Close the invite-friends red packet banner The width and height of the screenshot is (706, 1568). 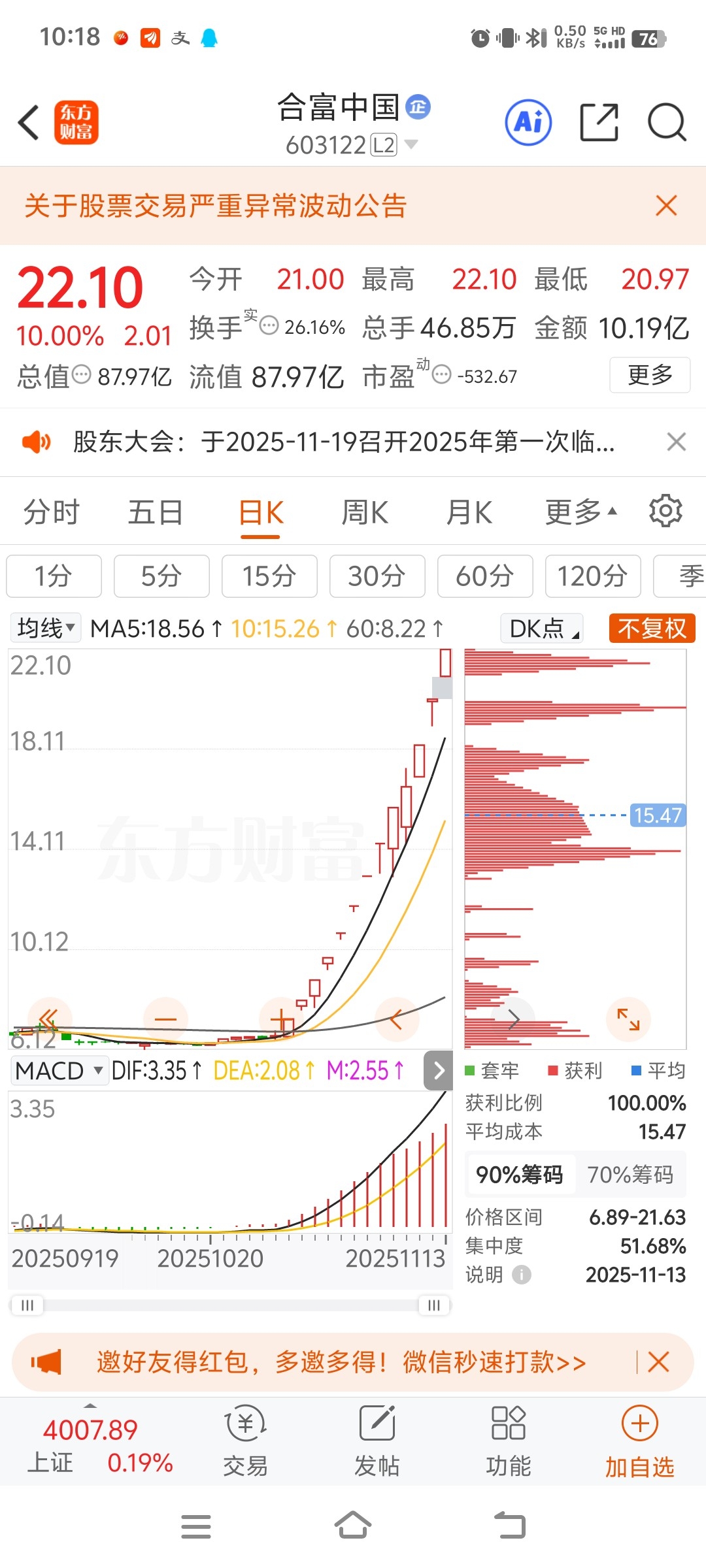pos(658,1362)
